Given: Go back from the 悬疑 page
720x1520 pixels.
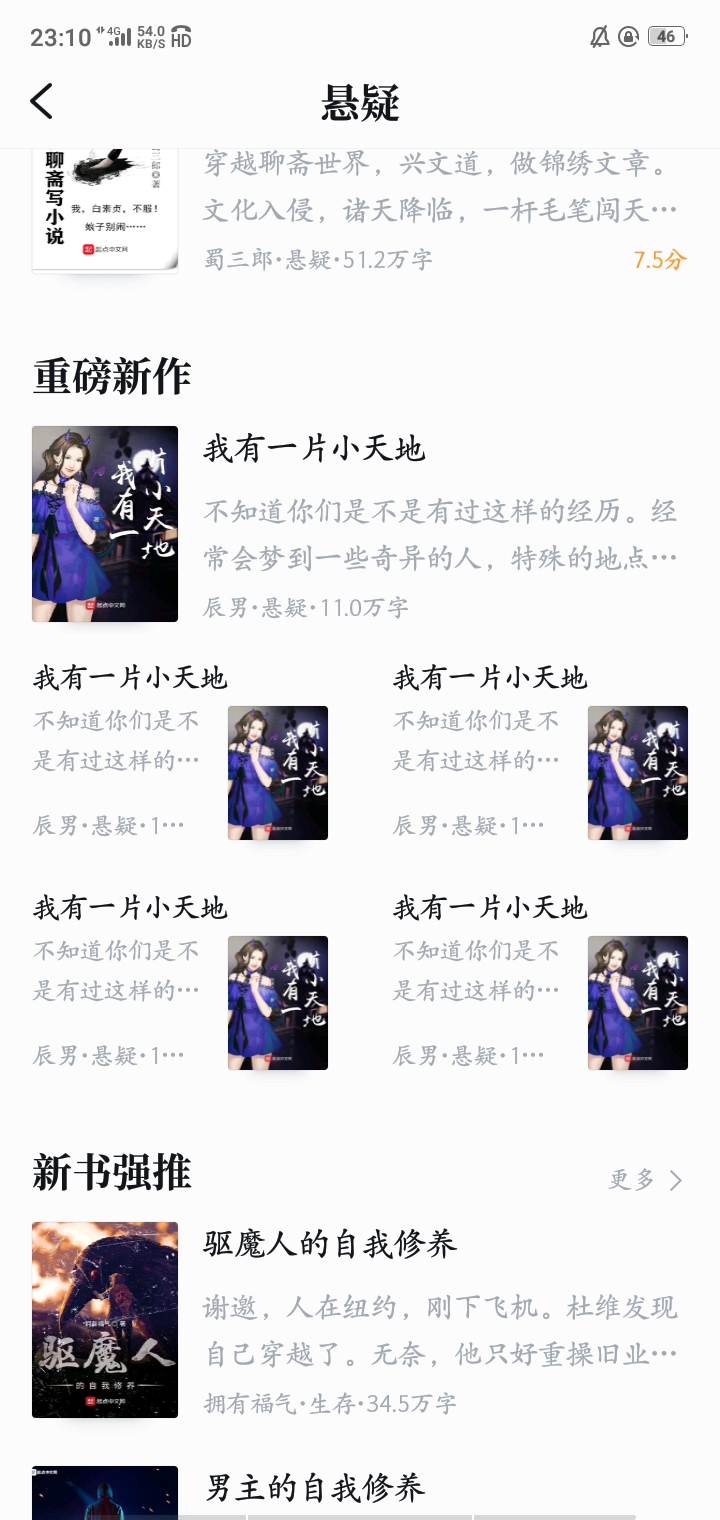Looking at the screenshot, I should click(x=41, y=102).
